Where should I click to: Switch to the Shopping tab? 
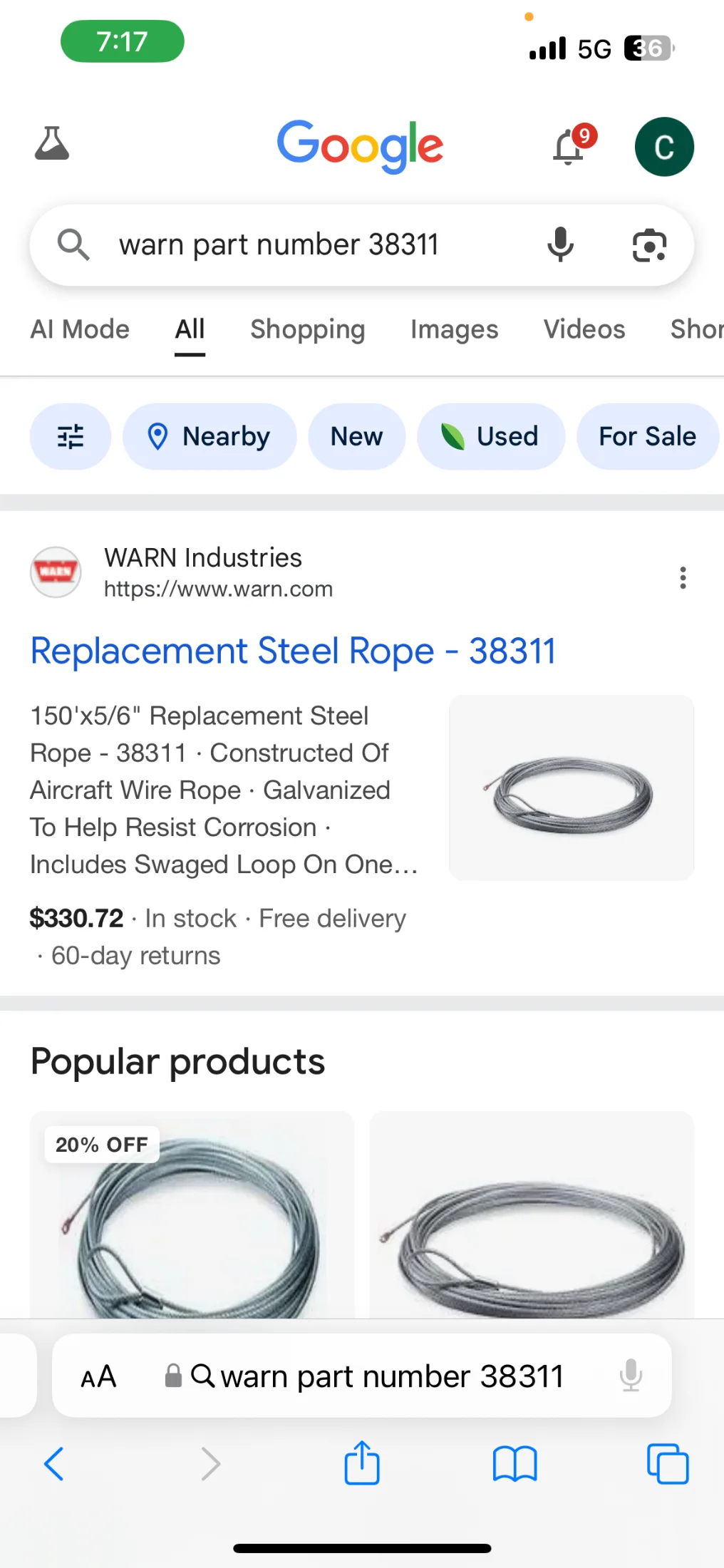click(x=307, y=329)
